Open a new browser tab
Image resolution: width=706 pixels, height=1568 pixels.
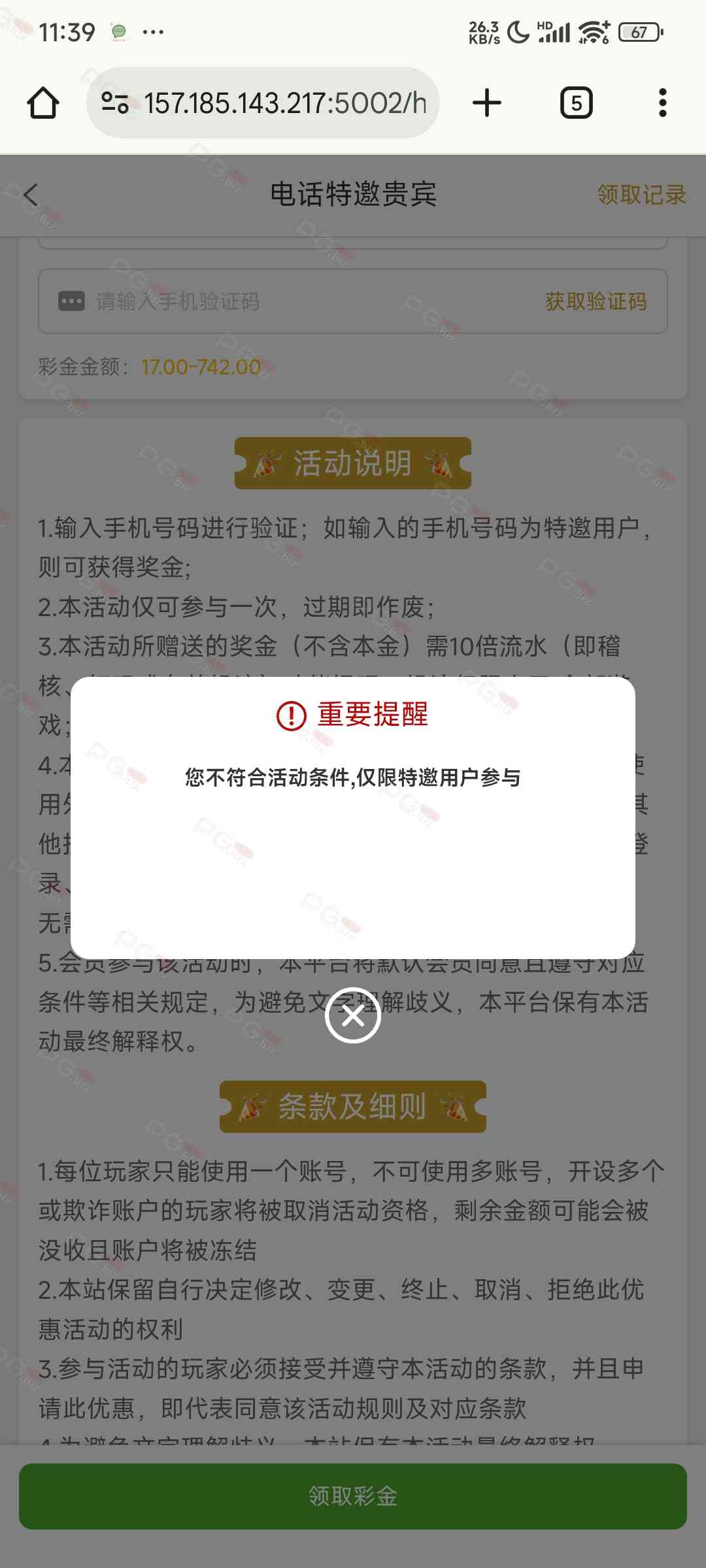486,103
